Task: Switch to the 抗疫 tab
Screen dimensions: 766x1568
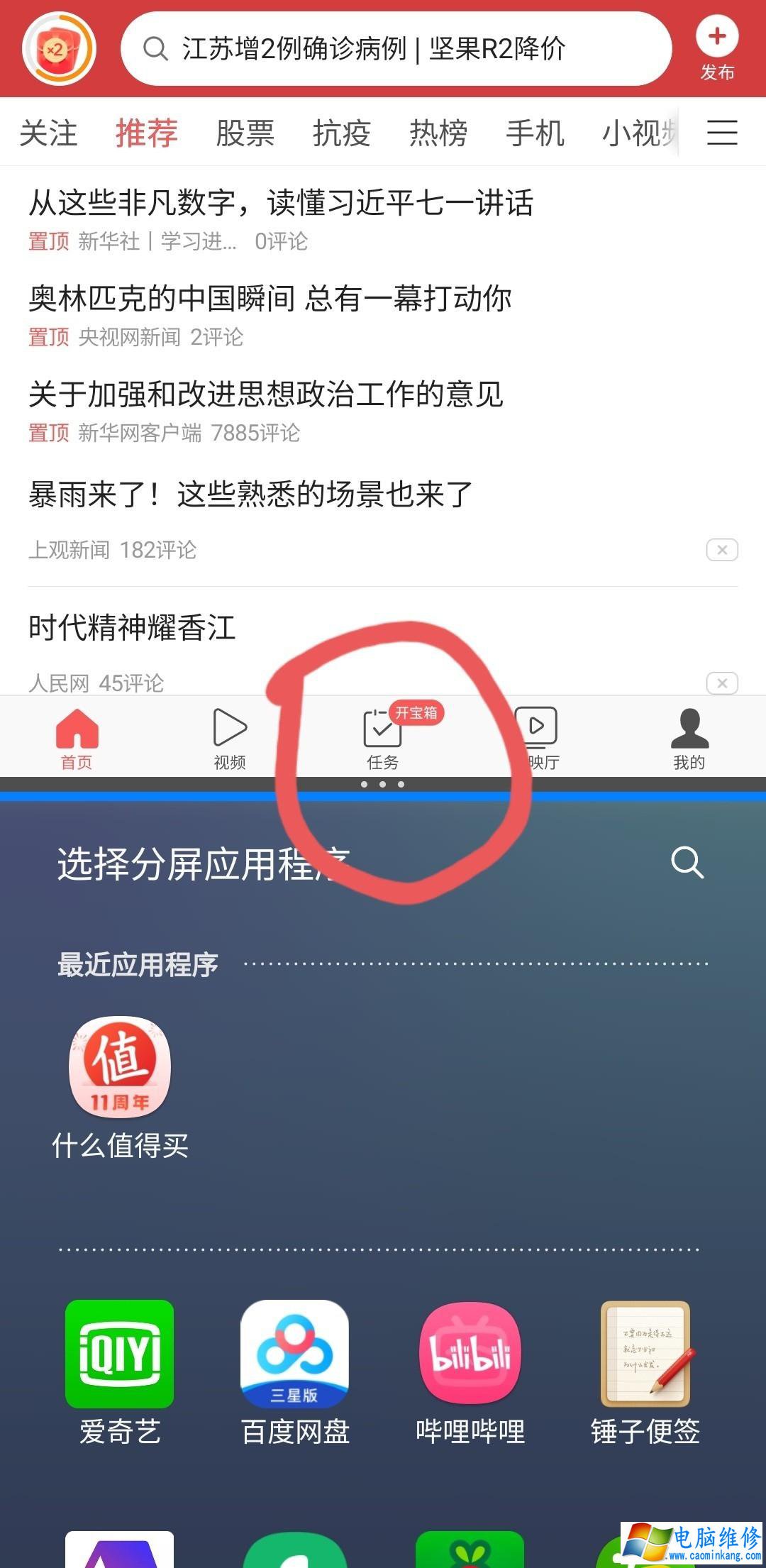Action: (x=341, y=133)
